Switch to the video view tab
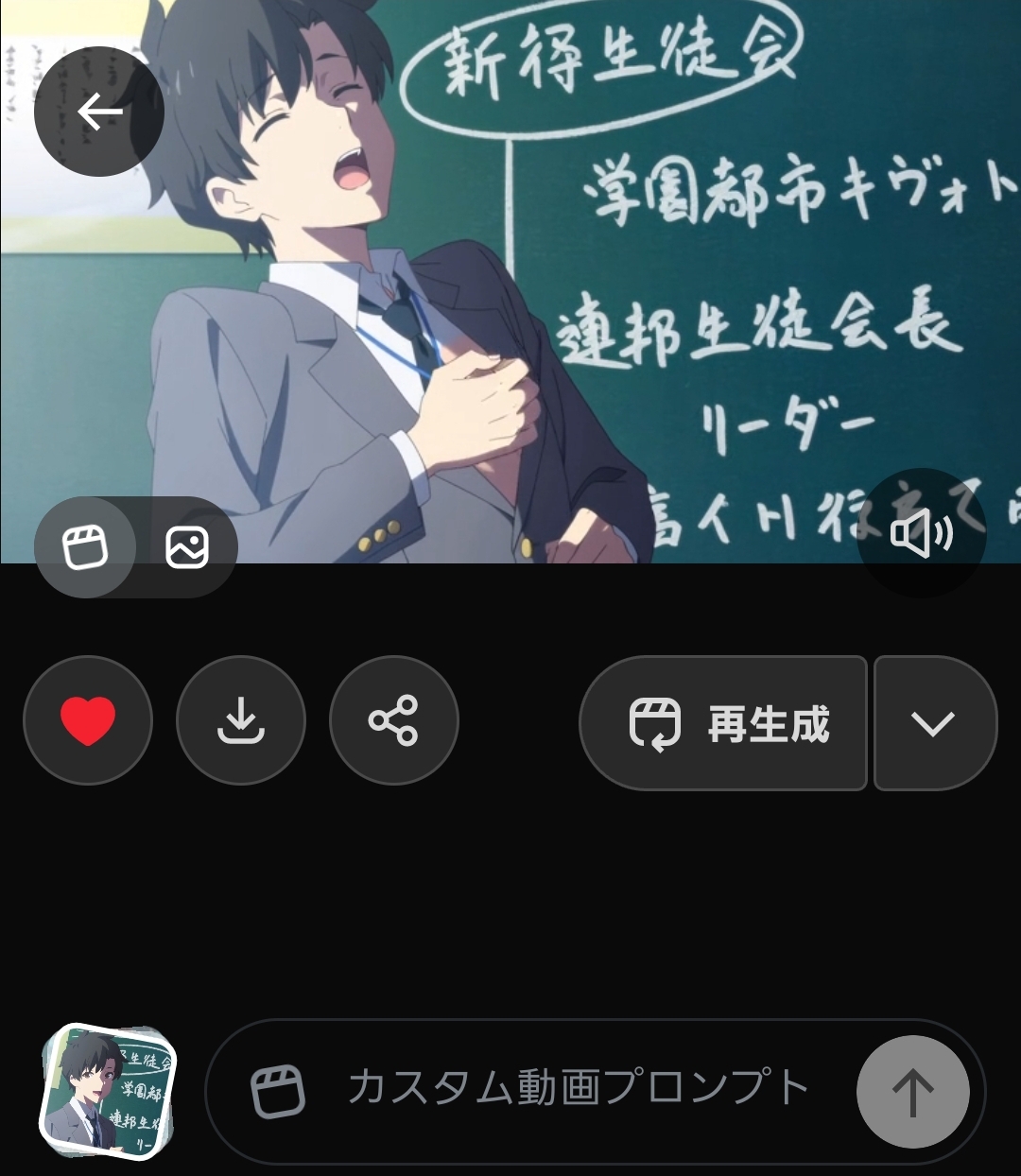Screen dimensions: 1021x1176 (x=85, y=547)
